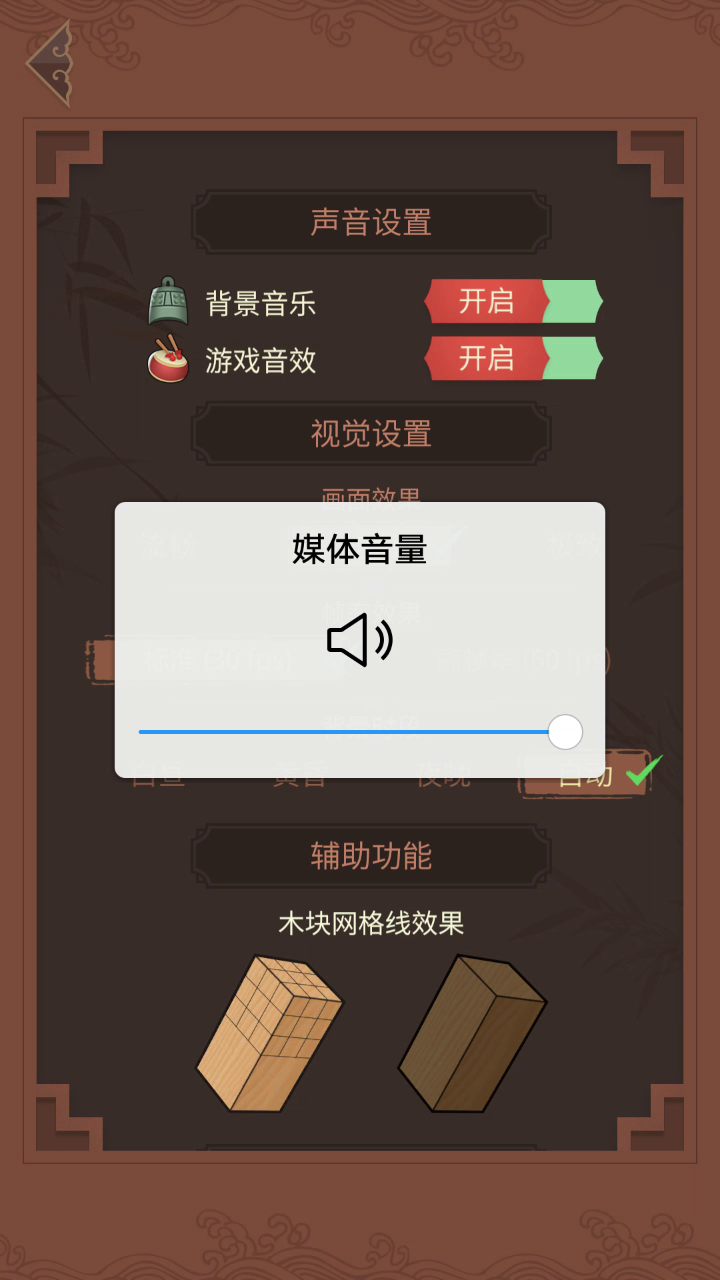Image resolution: width=720 pixels, height=1280 pixels.
Task: Select the plain dark wood block
Action: [x=472, y=1034]
